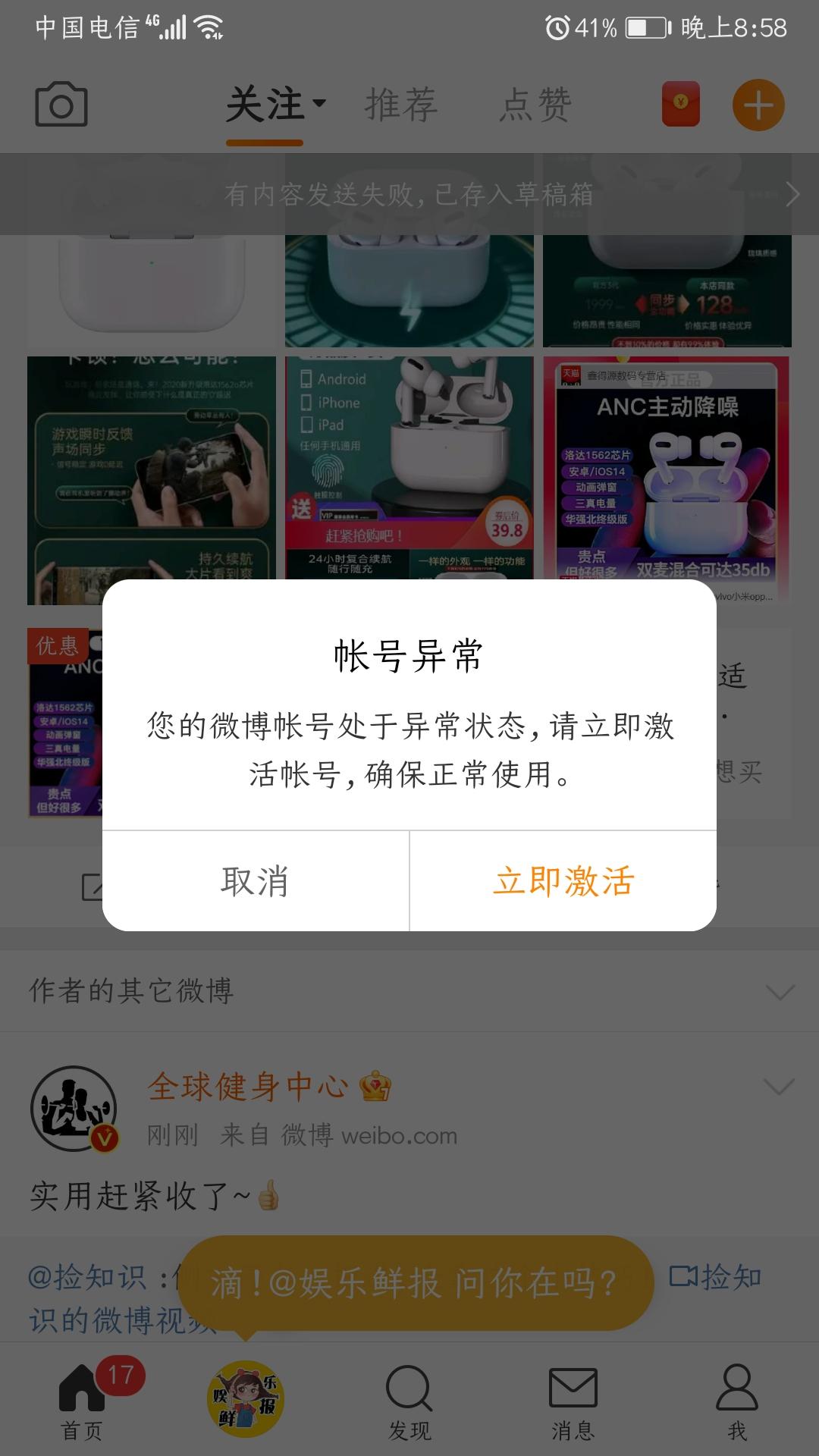Go to the 首页 tab
The image size is (819, 1456).
pos(82,1400)
